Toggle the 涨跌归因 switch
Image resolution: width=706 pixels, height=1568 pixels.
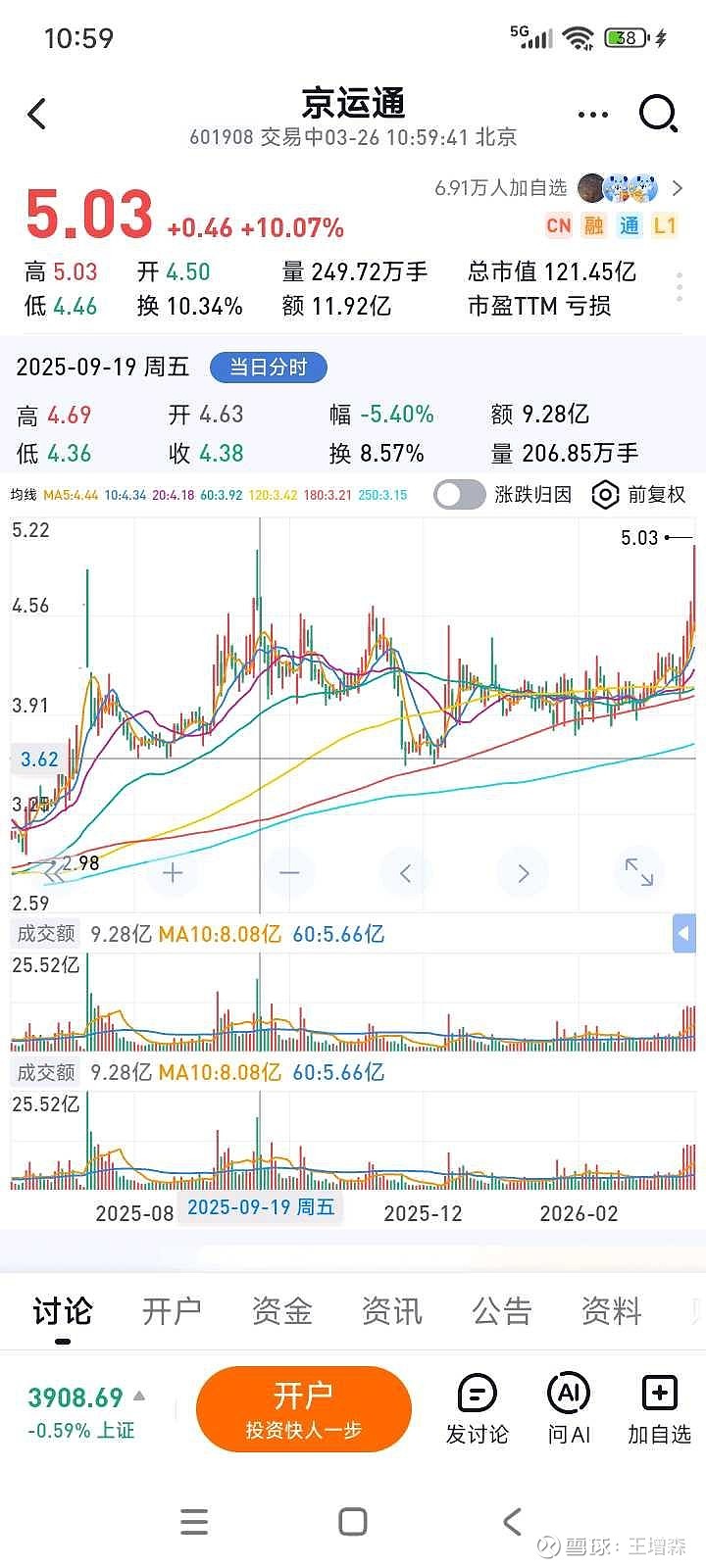click(459, 495)
